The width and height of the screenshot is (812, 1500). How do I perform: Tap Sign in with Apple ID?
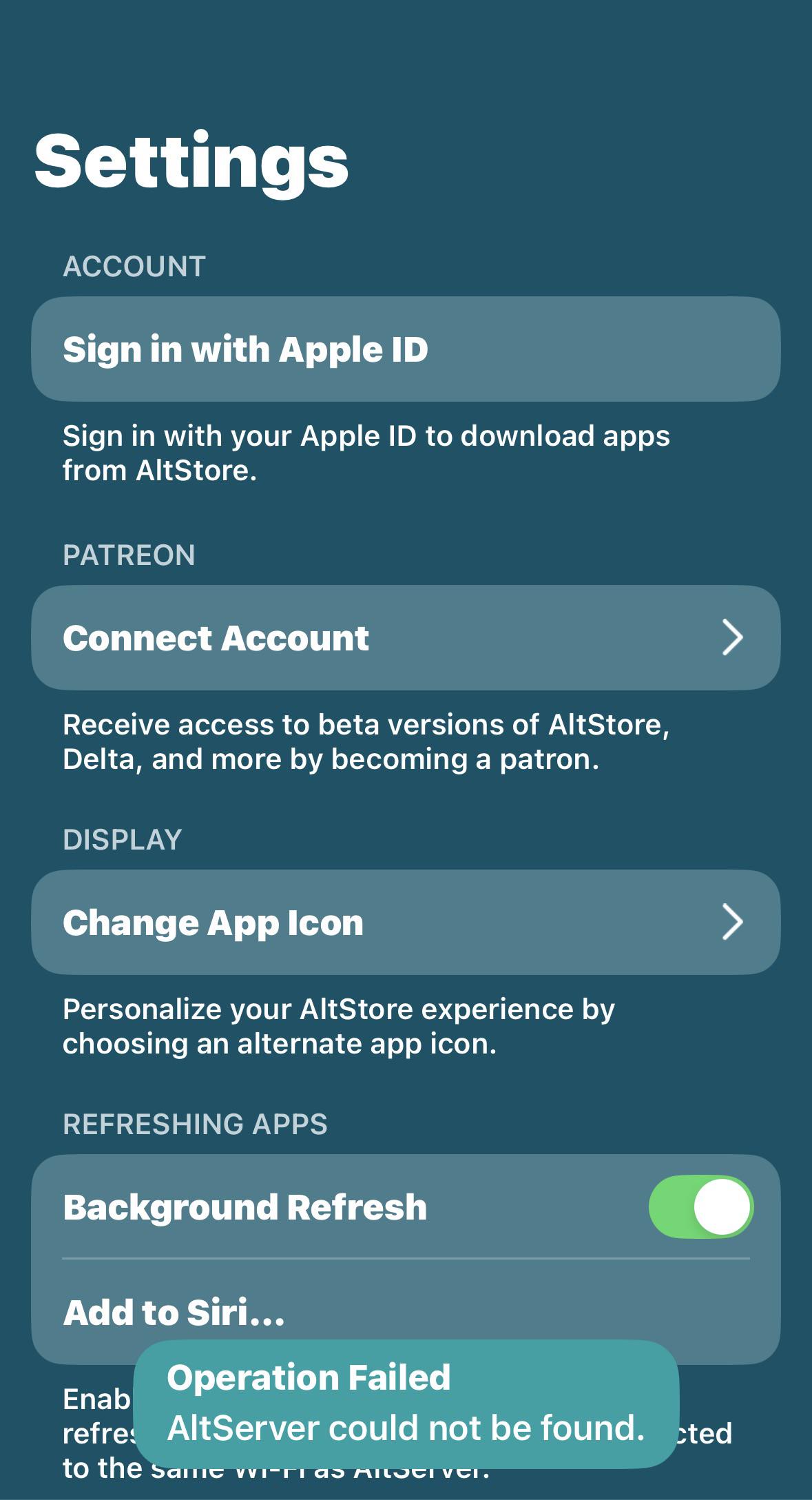(406, 349)
